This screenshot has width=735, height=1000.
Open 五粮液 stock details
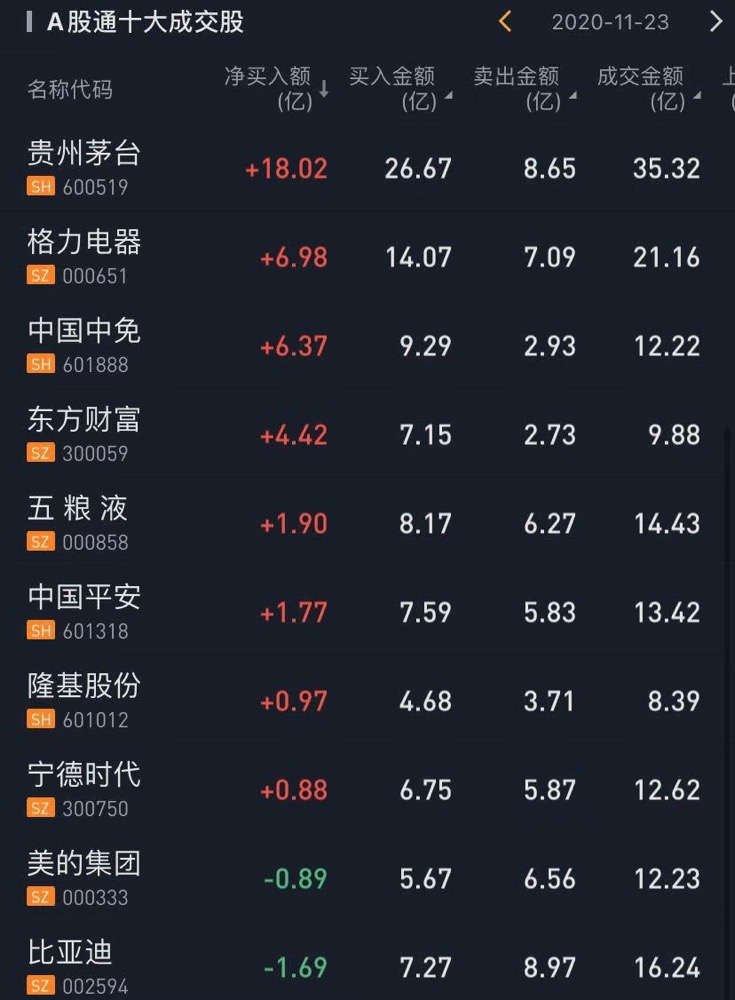78,523
